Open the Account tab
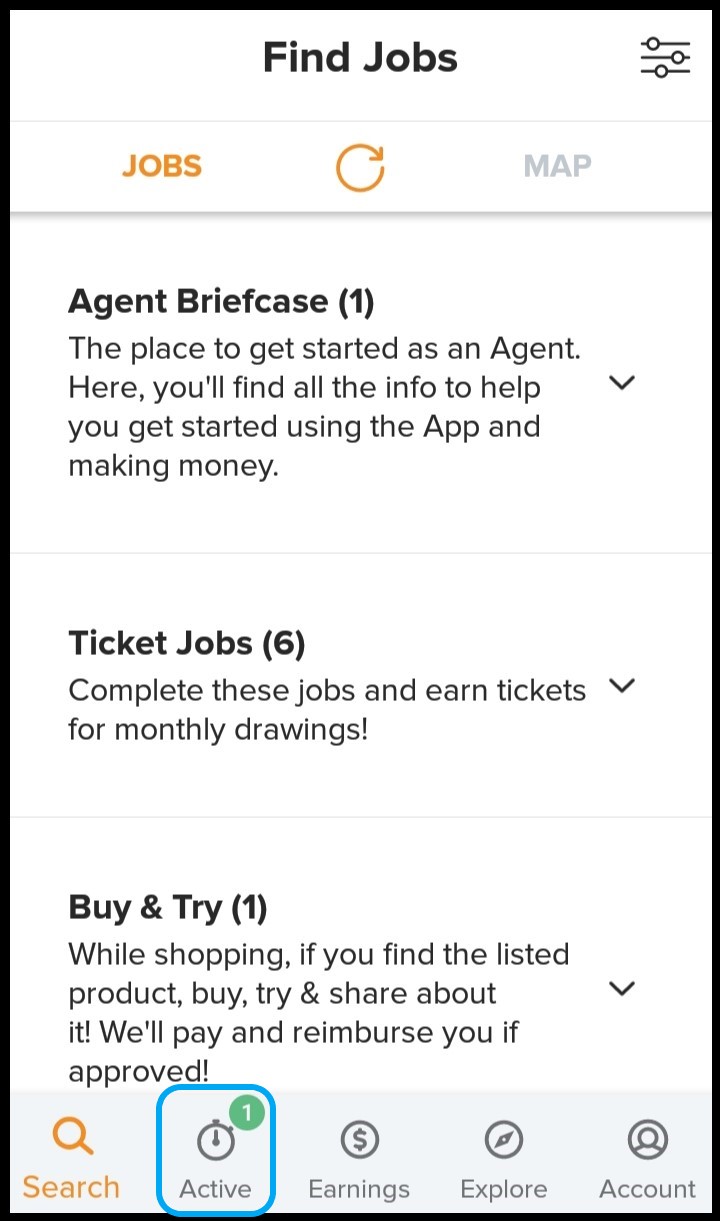 coord(647,1159)
